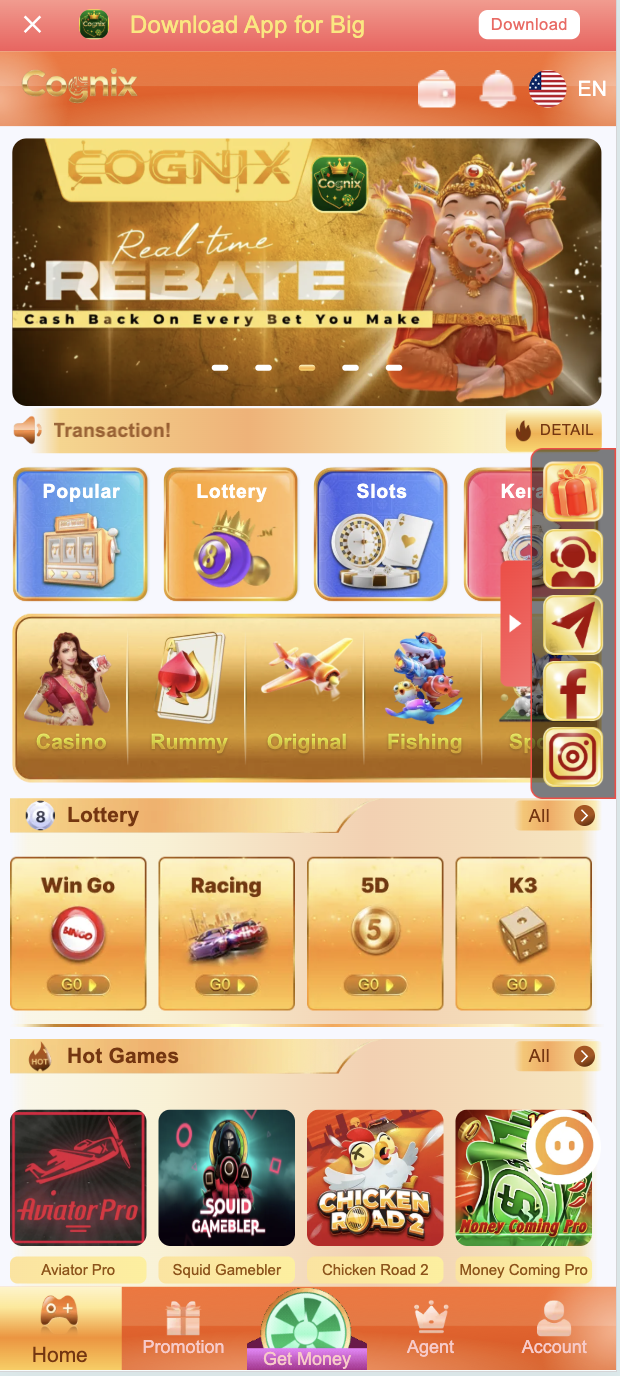Contact customer support via headset icon
Screen dimensions: 620x1376
pyautogui.click(x=573, y=558)
